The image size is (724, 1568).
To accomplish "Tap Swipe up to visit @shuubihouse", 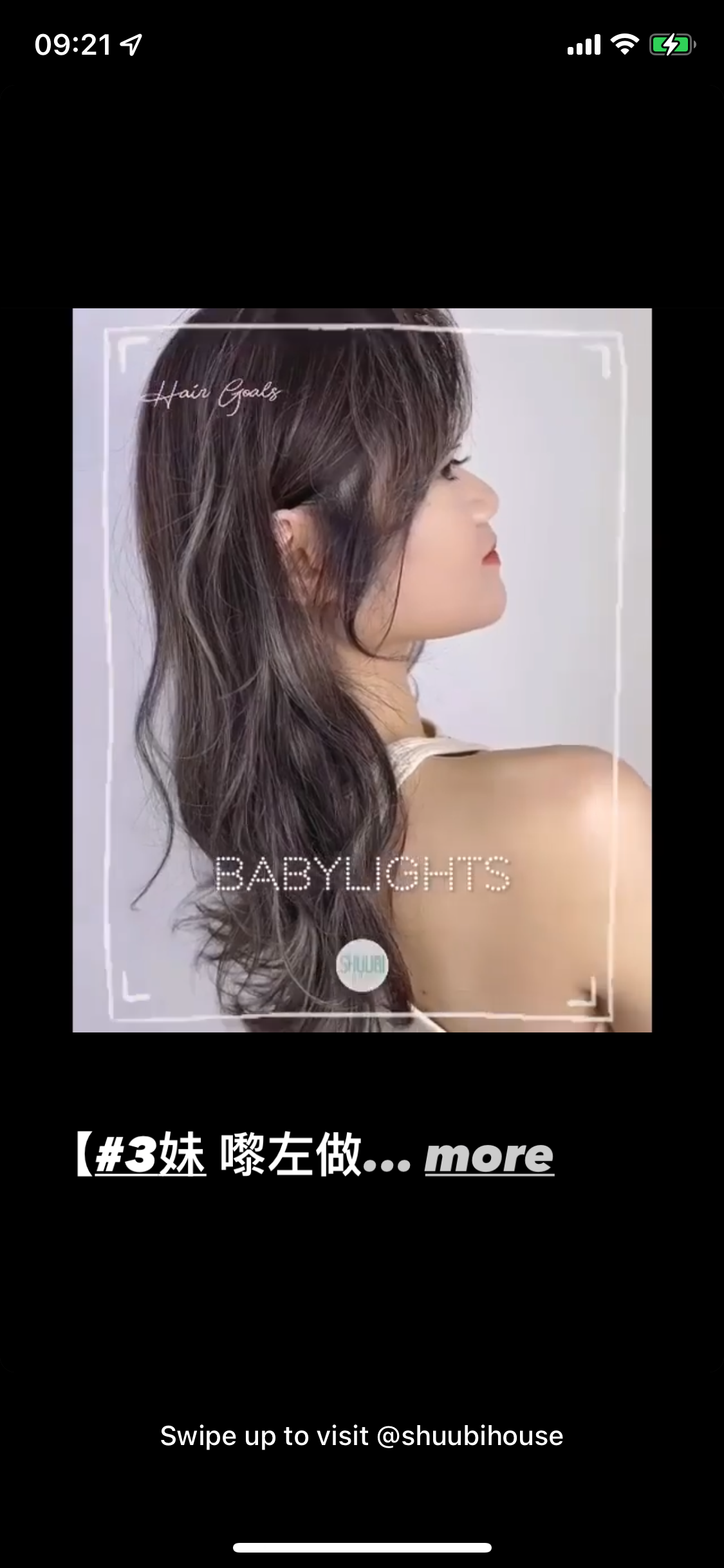I will (x=362, y=1436).
